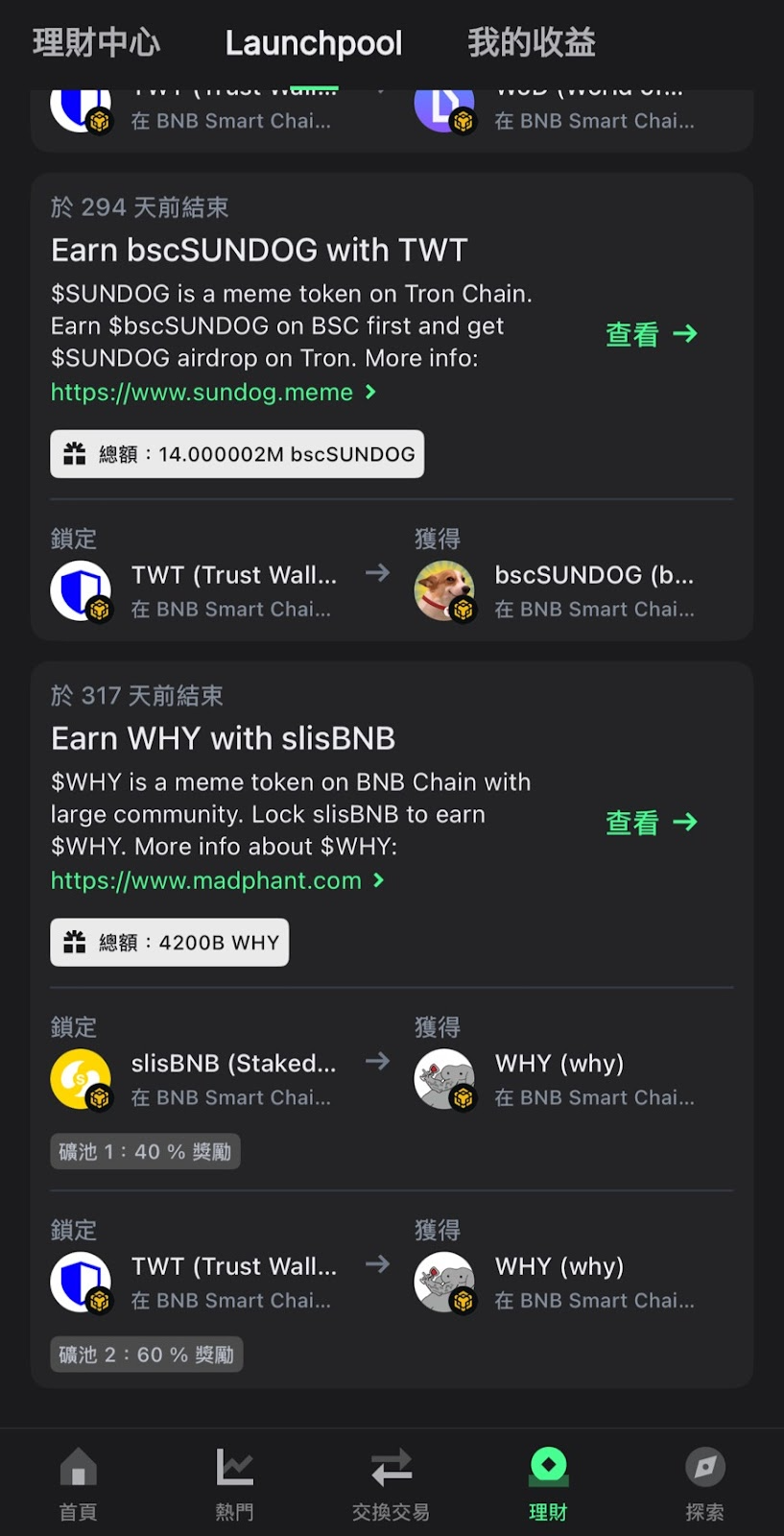
Task: Go to the 首頁 home tab
Action: (78, 1484)
